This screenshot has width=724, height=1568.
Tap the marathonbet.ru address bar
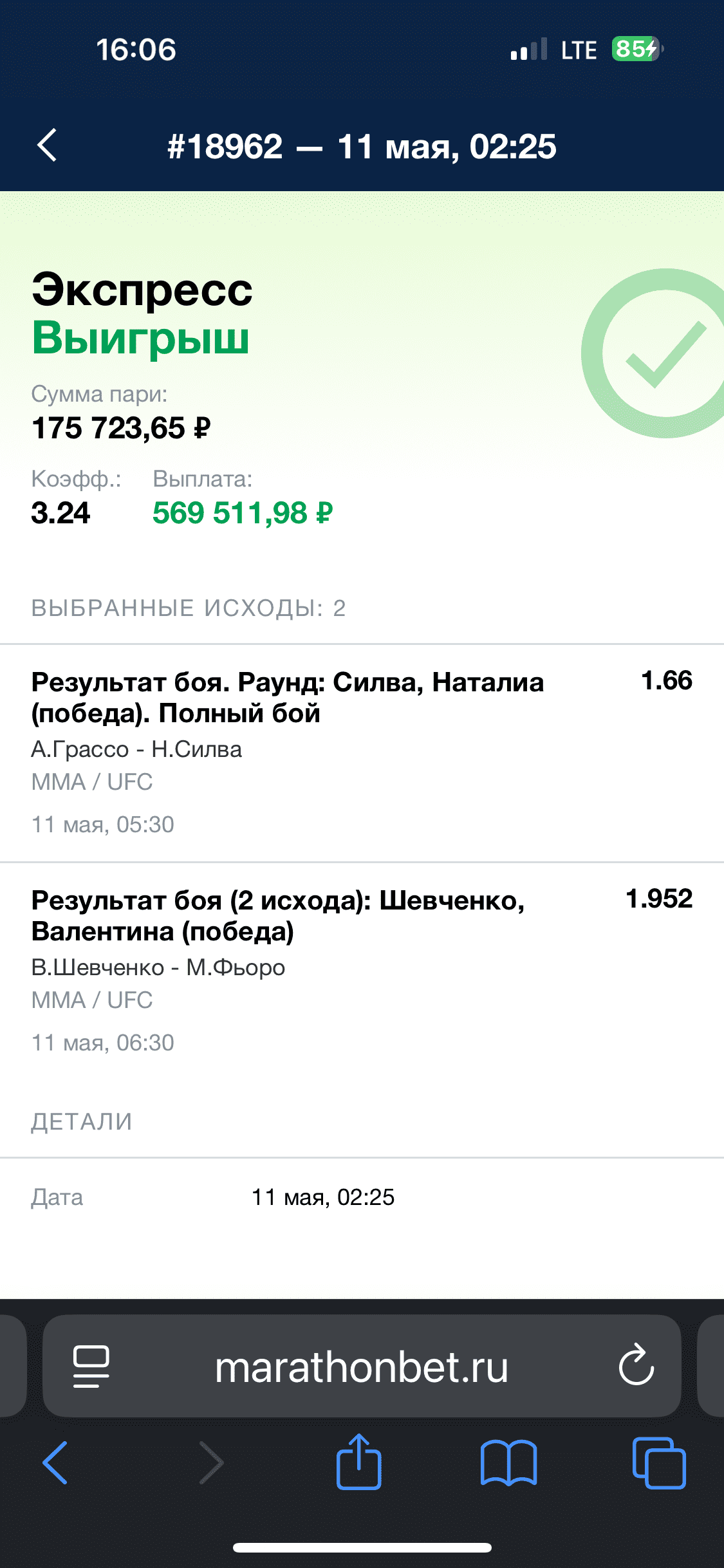(362, 1367)
